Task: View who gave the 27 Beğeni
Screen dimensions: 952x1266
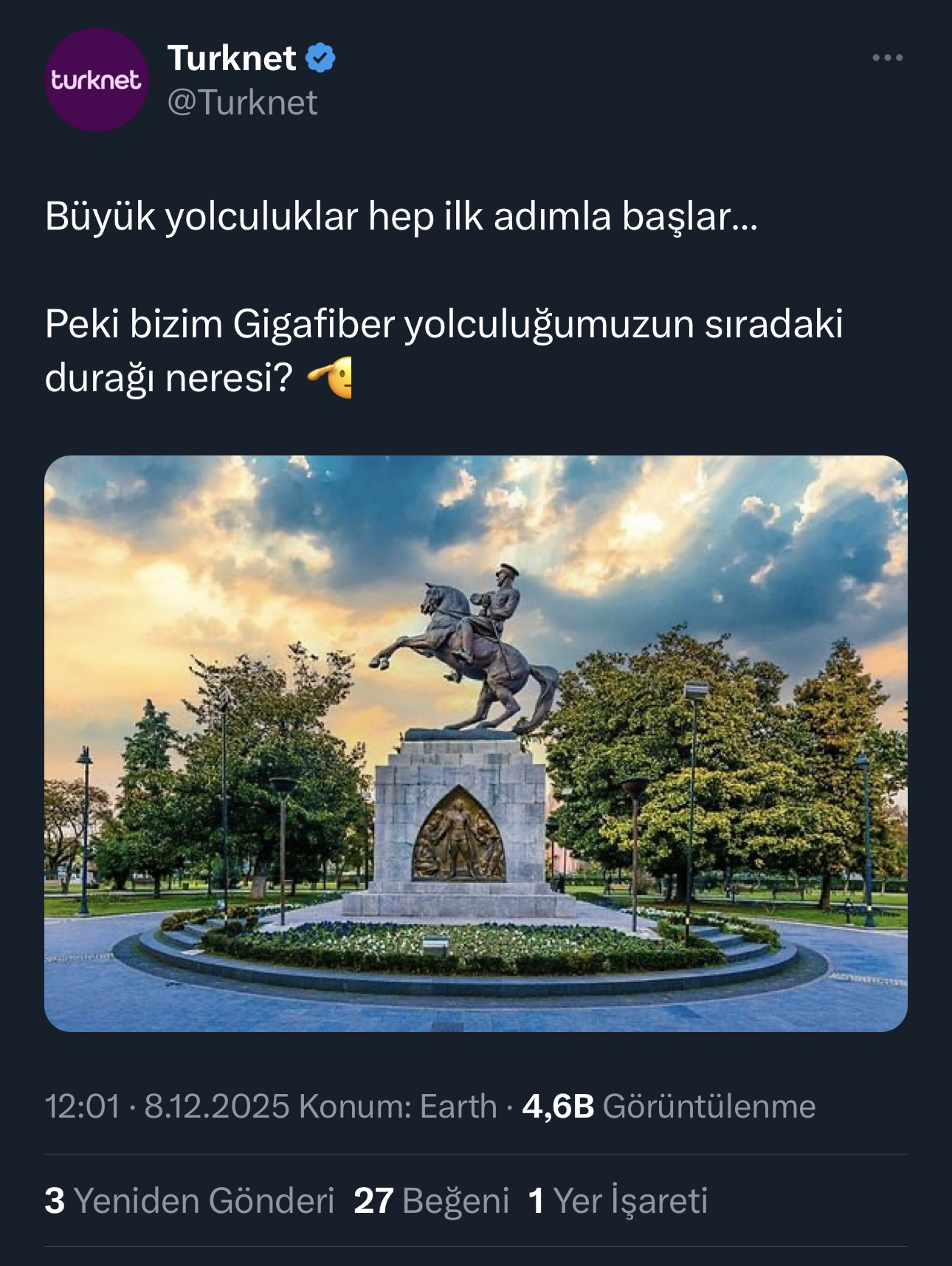Action: click(x=432, y=1201)
